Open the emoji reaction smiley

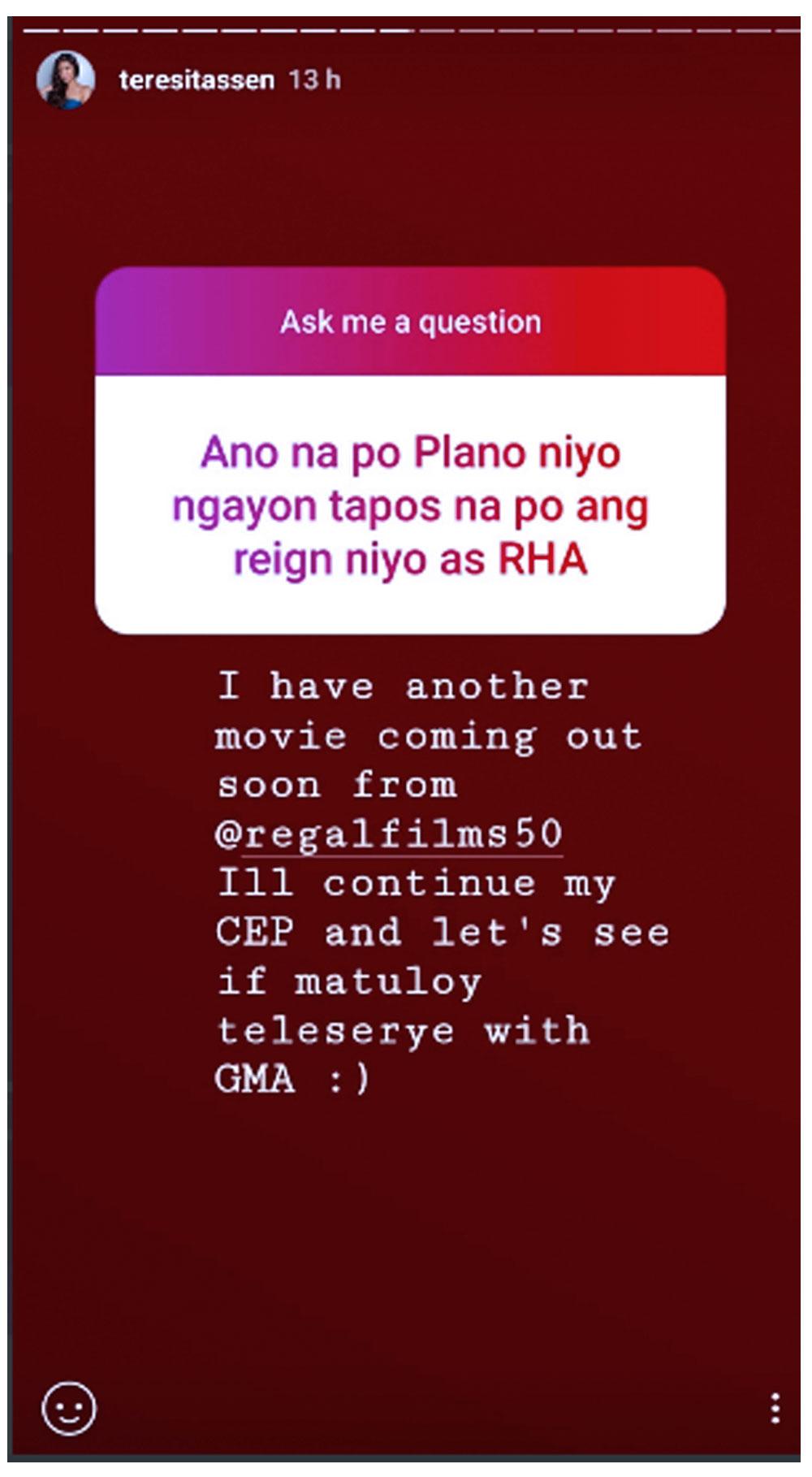(x=69, y=1408)
